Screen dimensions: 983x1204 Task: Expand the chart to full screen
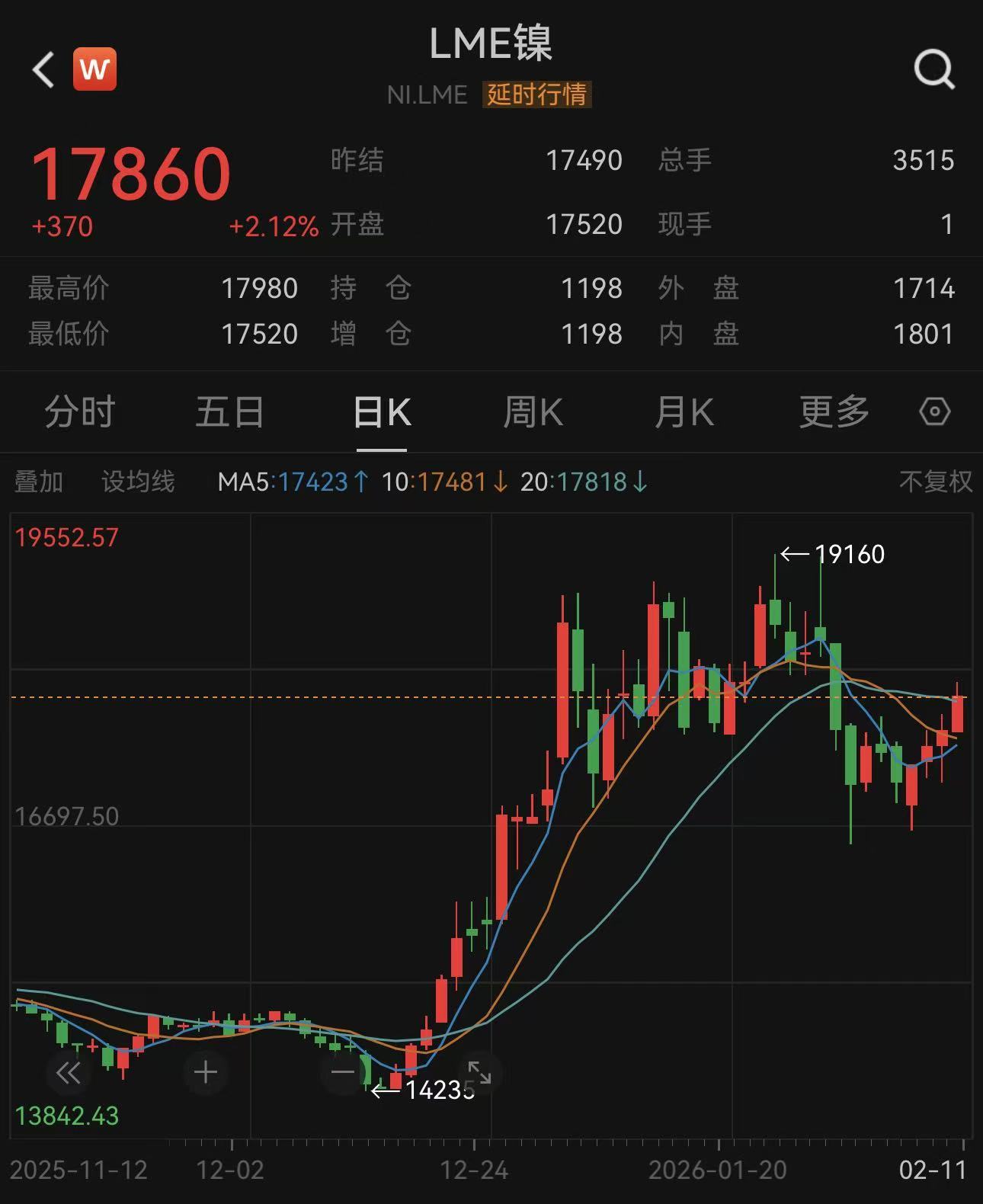(479, 1073)
